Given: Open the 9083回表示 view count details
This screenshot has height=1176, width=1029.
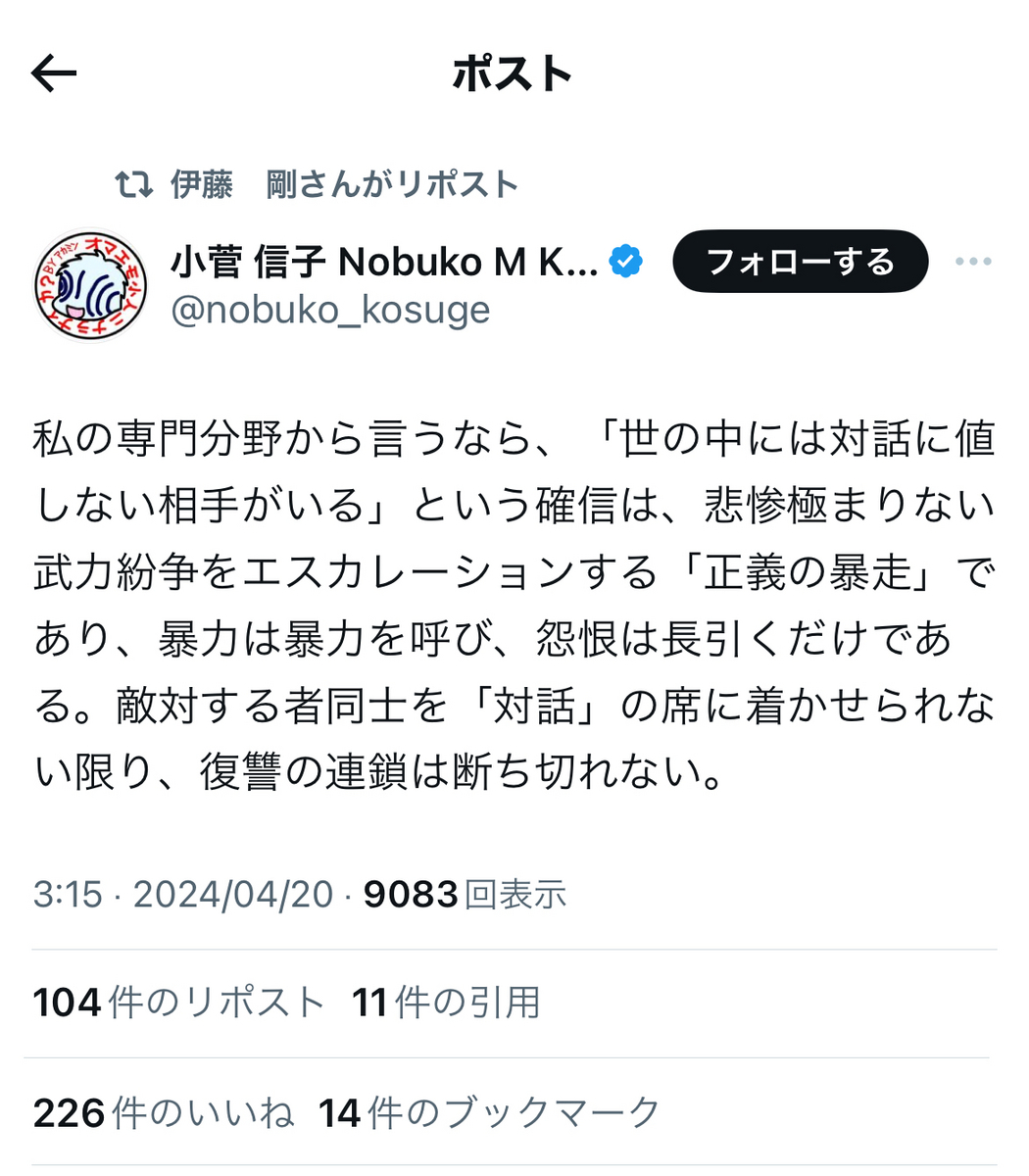Looking at the screenshot, I should click(465, 894).
